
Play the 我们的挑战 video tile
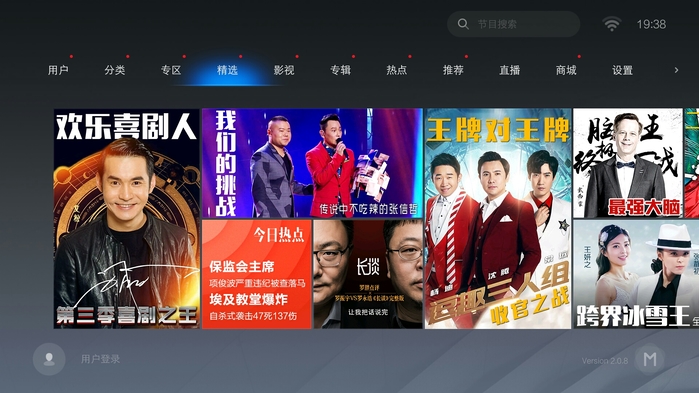312,163
